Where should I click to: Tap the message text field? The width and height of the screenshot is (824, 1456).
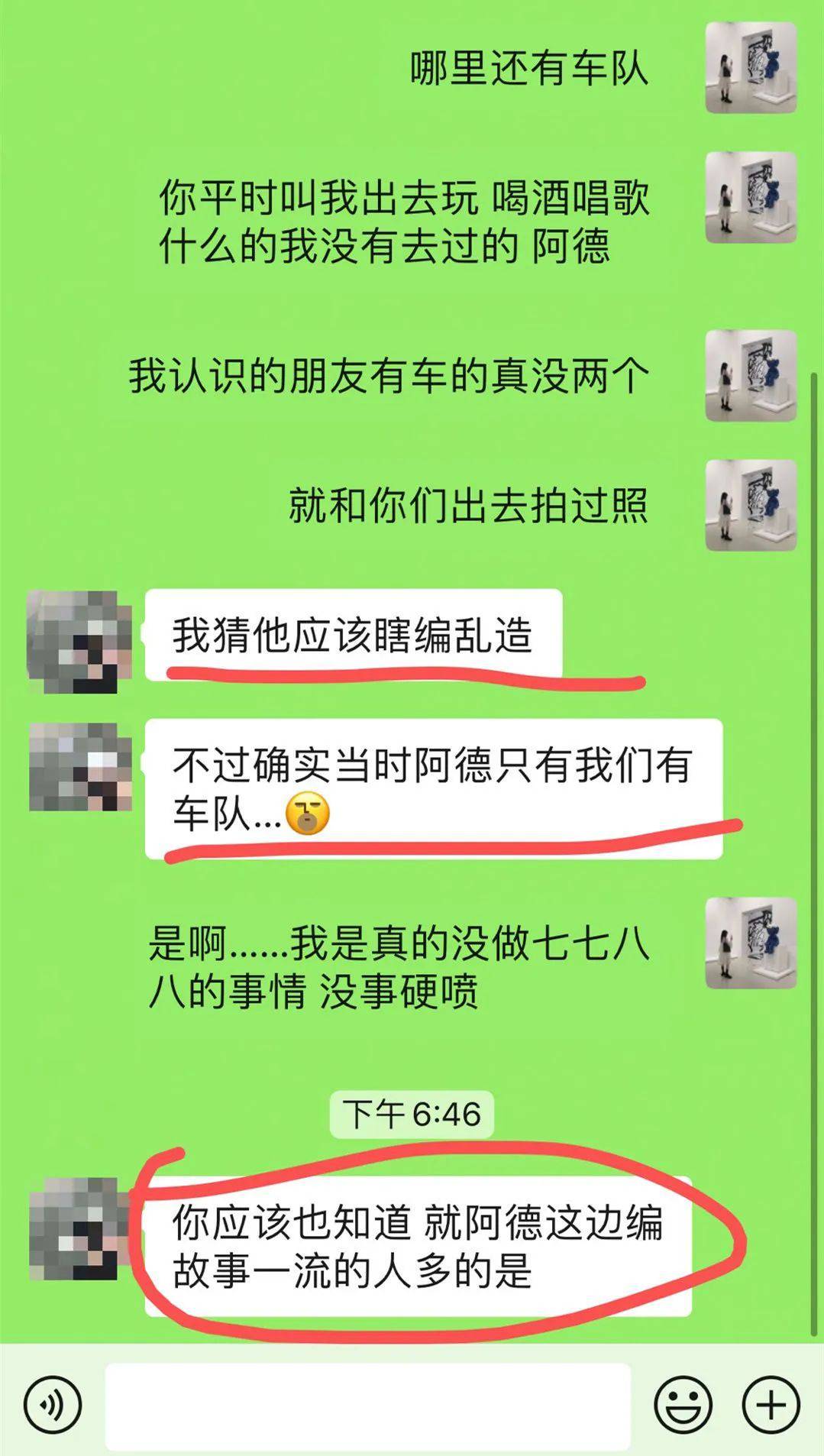tap(368, 1406)
